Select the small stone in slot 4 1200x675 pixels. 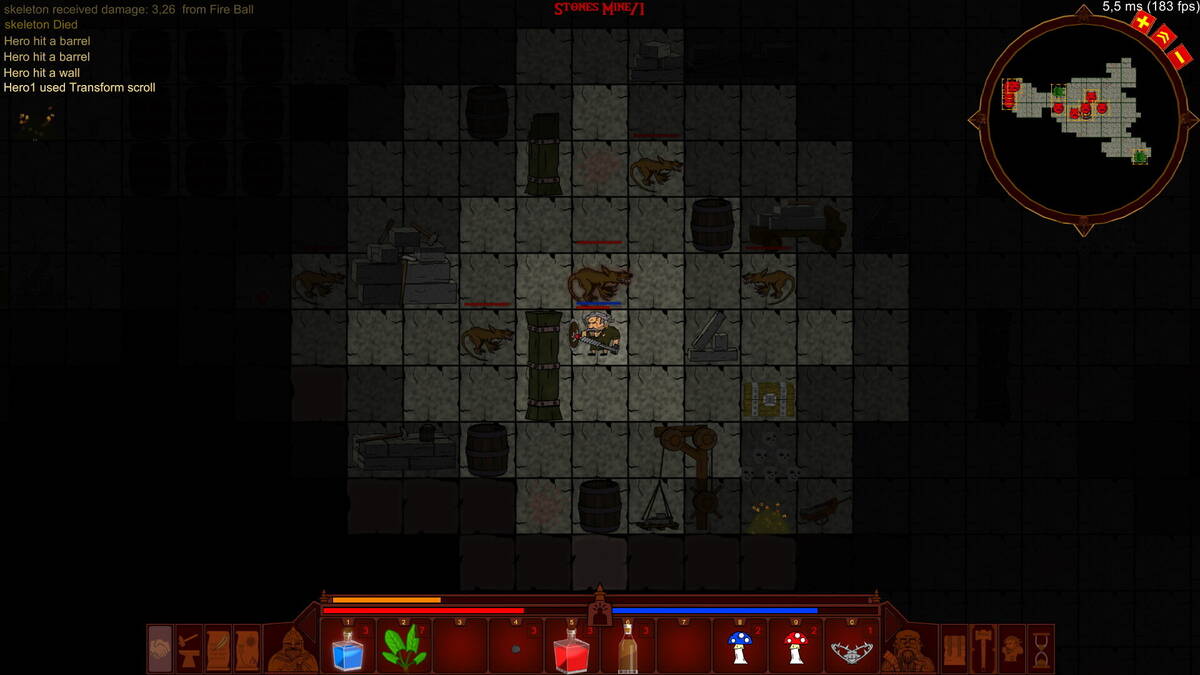(x=515, y=649)
